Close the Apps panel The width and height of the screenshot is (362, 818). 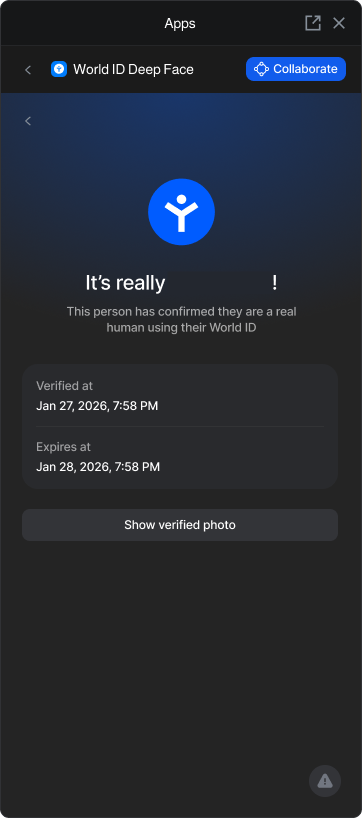pos(339,23)
